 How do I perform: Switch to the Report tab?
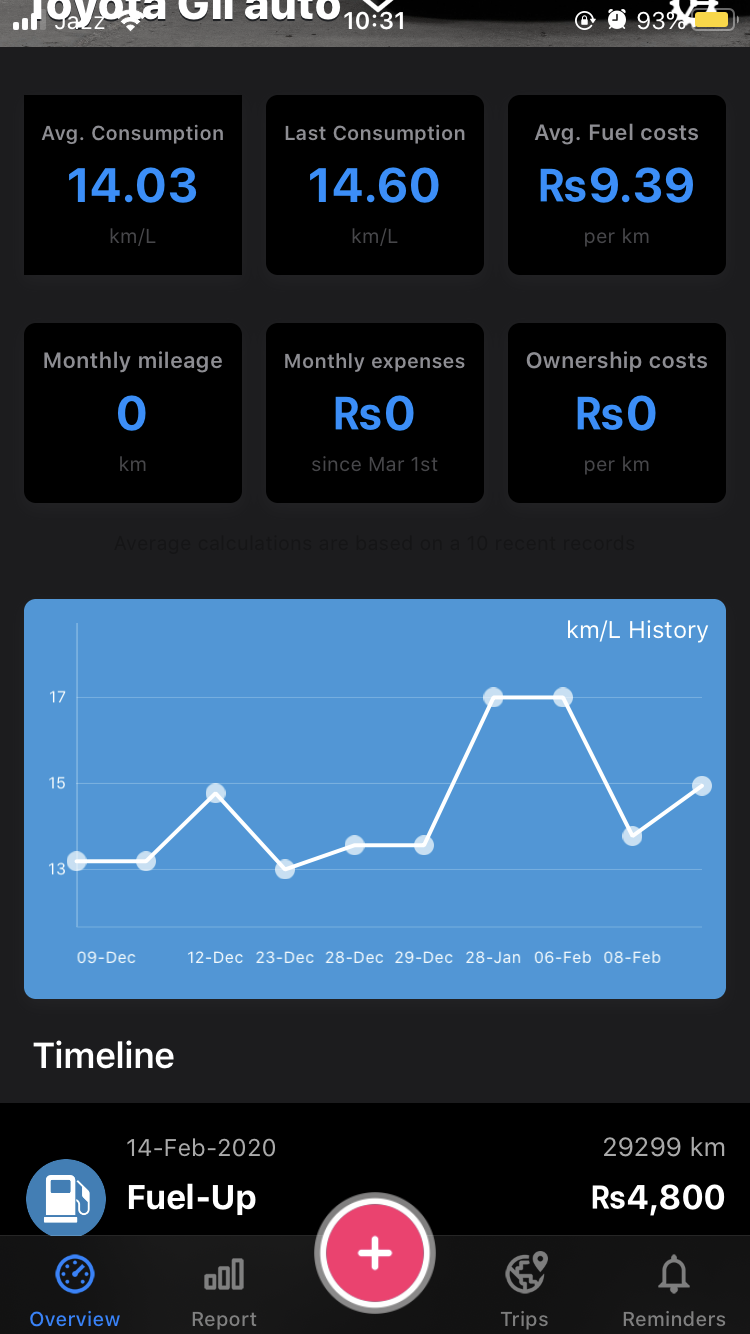tap(224, 1291)
